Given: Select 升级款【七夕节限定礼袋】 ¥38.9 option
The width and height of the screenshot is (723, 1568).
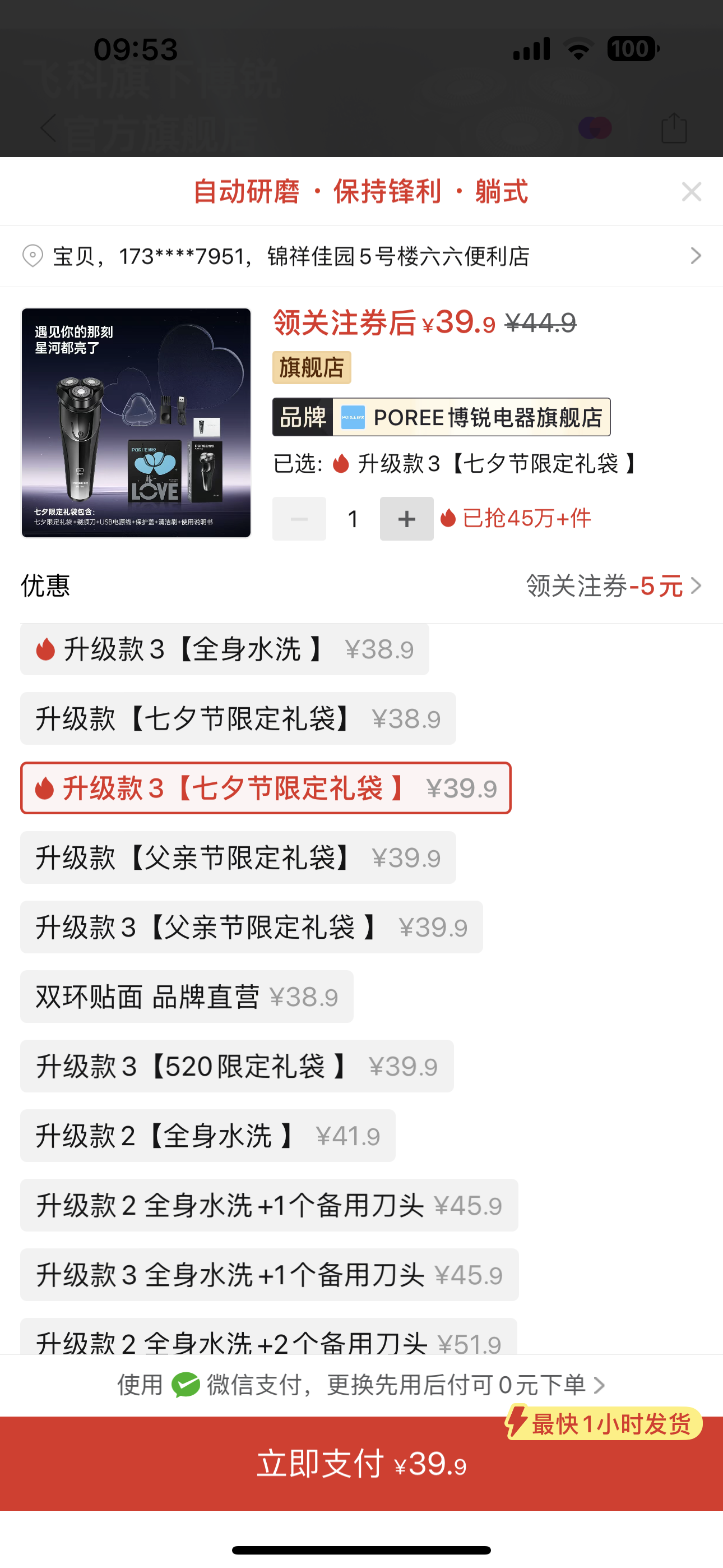Looking at the screenshot, I should click(x=237, y=719).
